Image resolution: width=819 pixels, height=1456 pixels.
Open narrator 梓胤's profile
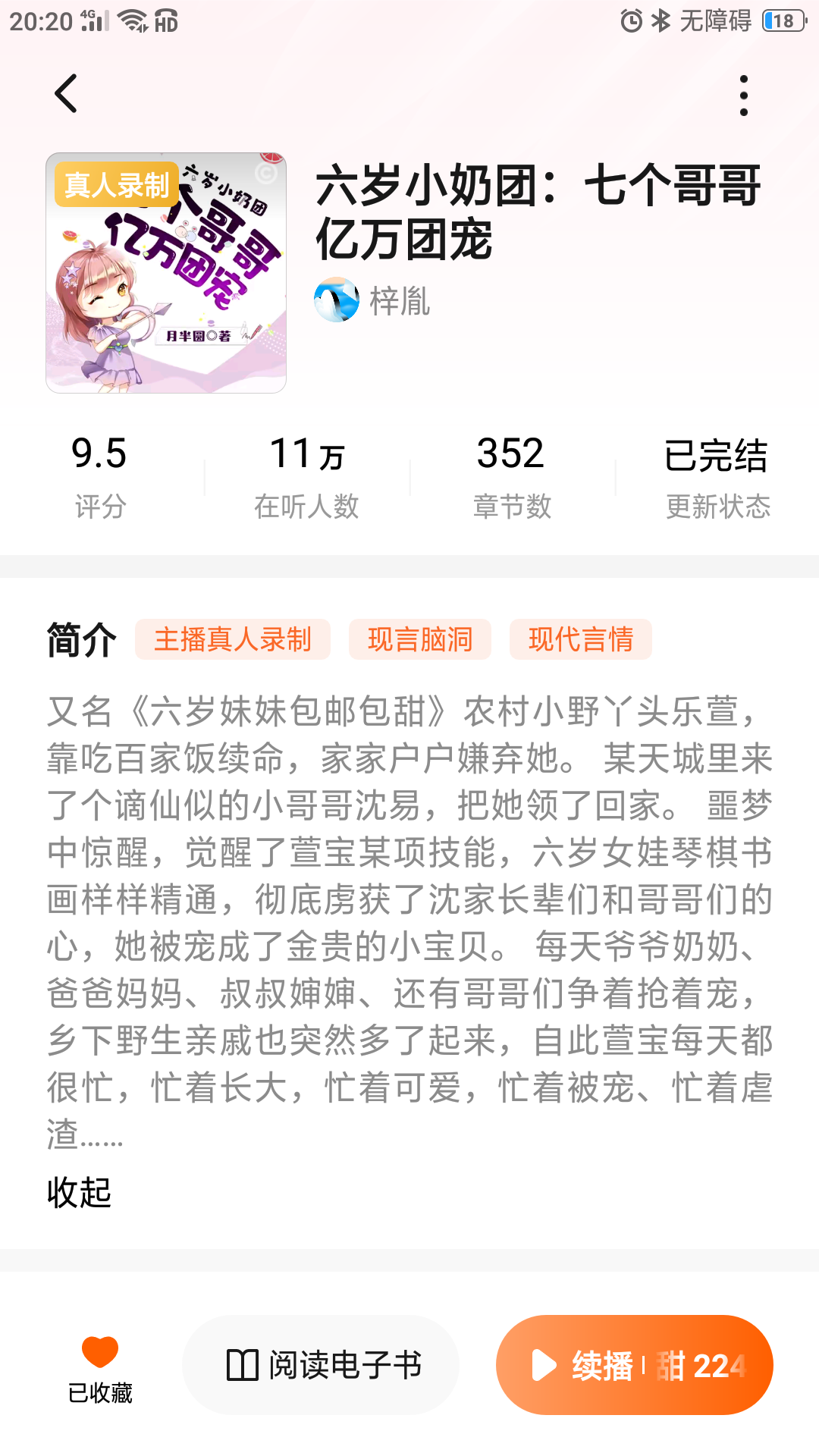tap(373, 300)
